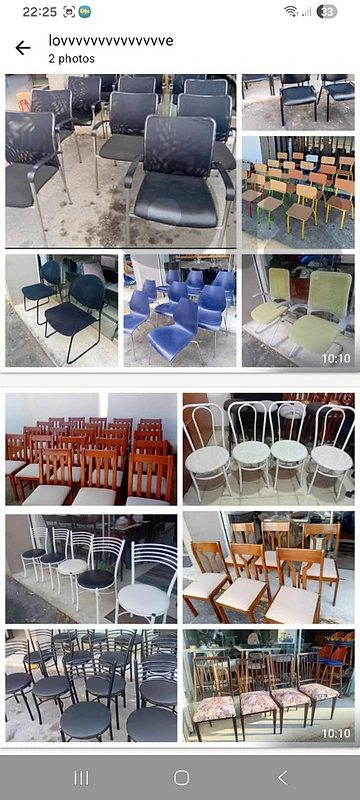Tap the system home button

coord(182,778)
